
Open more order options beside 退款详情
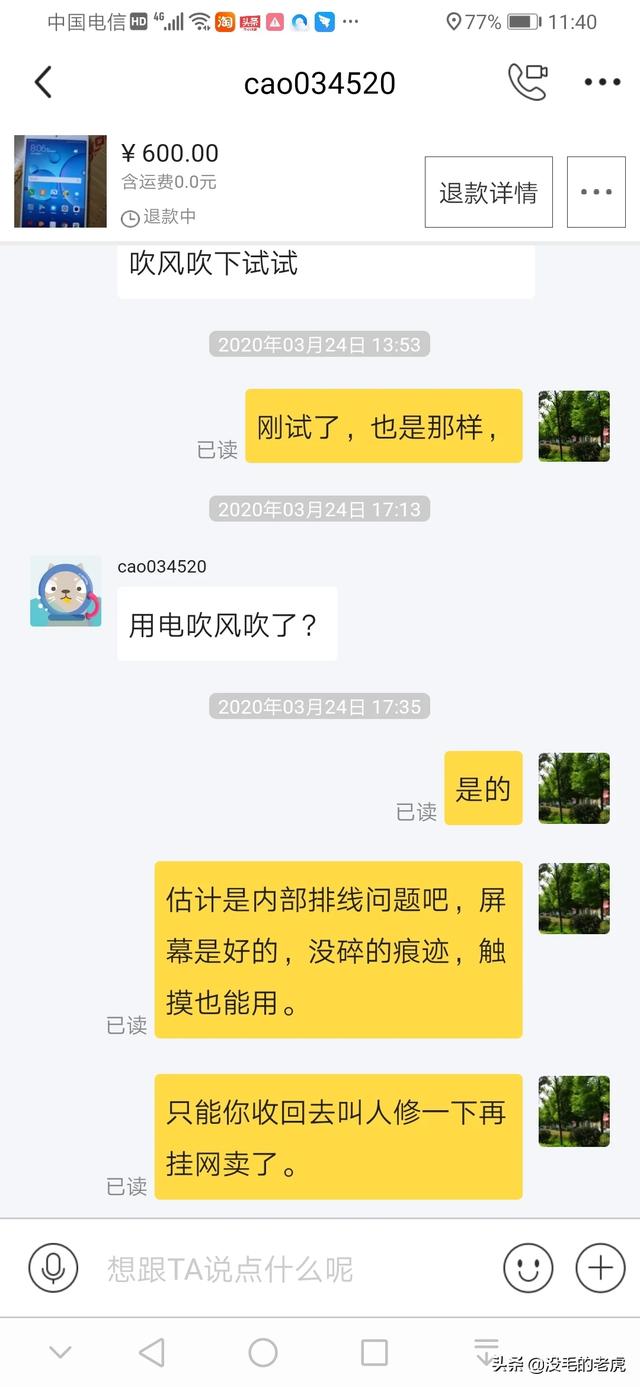pos(596,193)
